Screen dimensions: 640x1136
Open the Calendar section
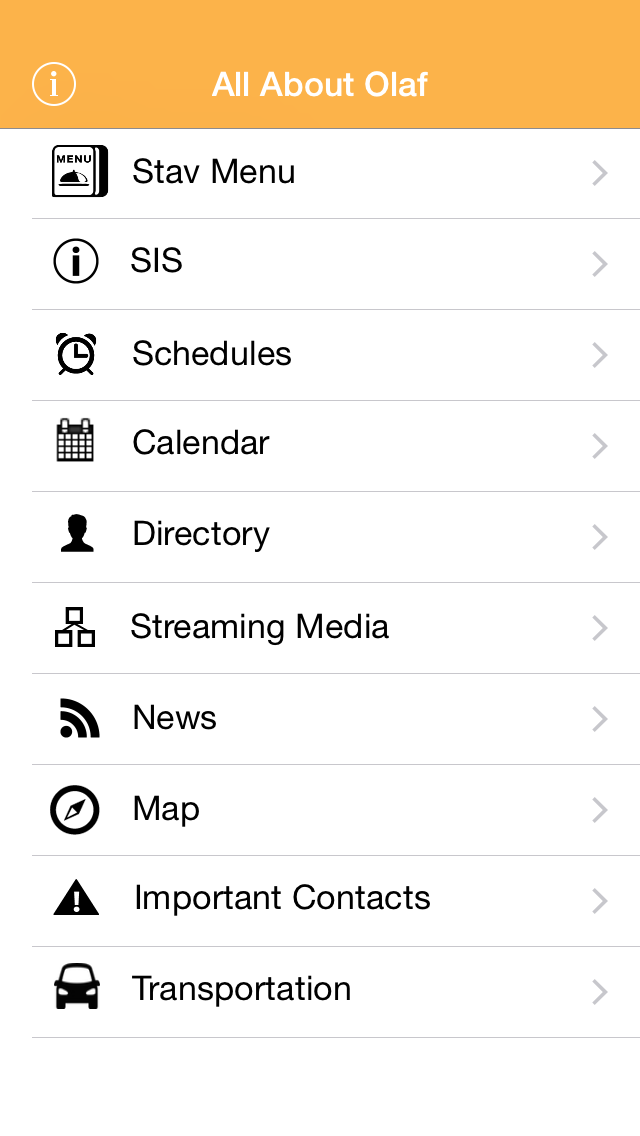pos(320,445)
